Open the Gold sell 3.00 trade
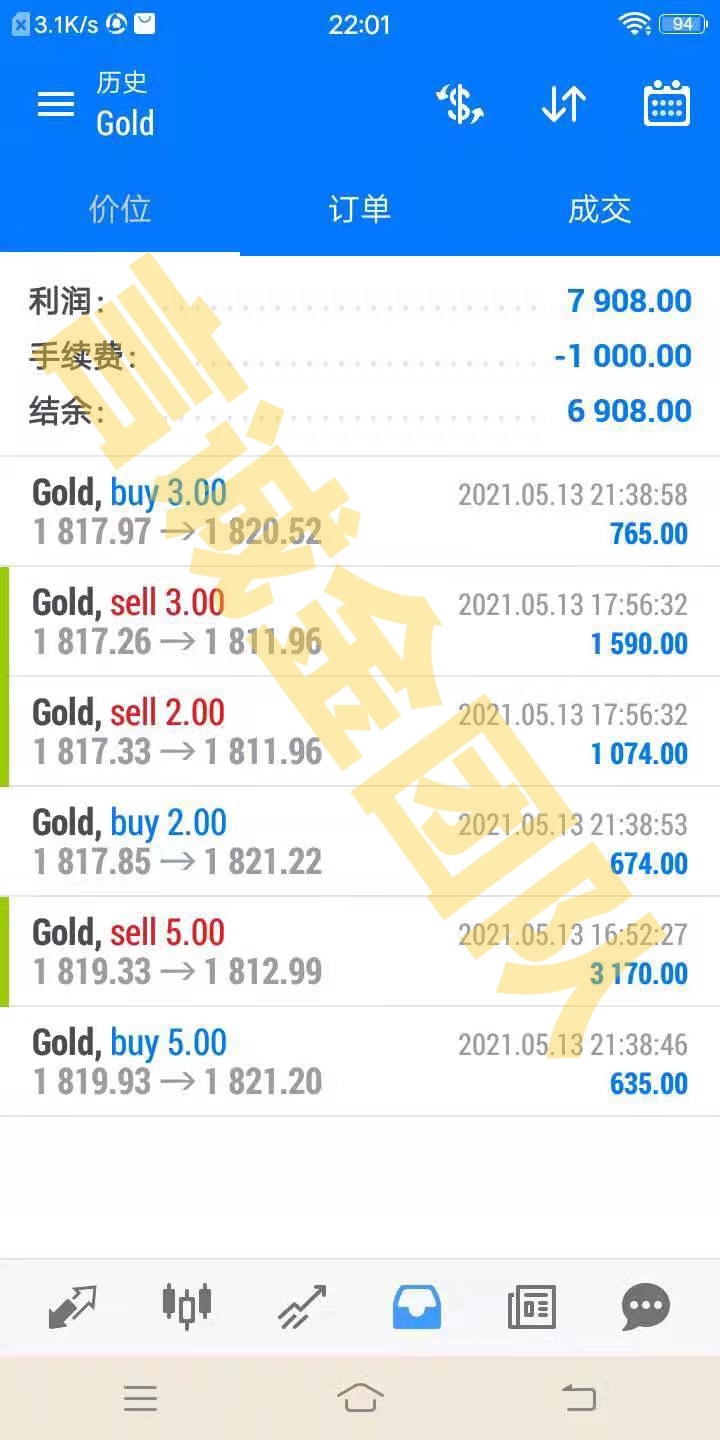The height and width of the screenshot is (1440, 720). (x=360, y=622)
